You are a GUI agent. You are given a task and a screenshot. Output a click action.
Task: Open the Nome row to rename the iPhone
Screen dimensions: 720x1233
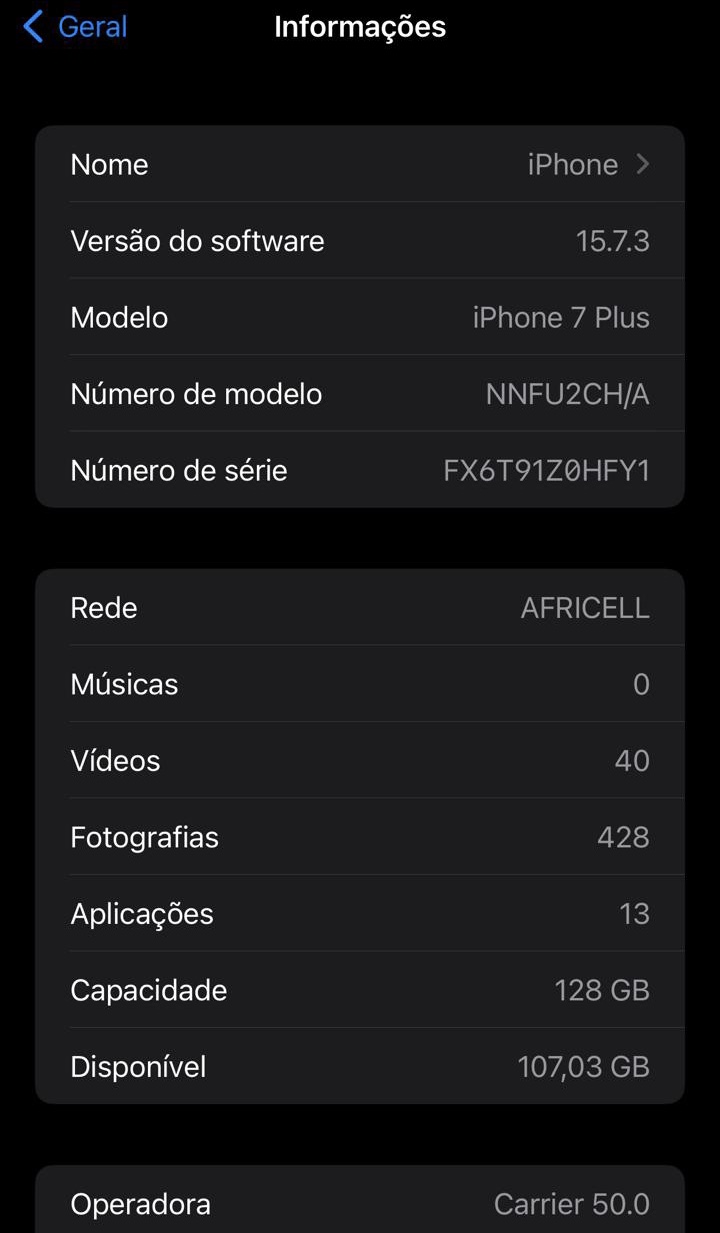pos(360,164)
